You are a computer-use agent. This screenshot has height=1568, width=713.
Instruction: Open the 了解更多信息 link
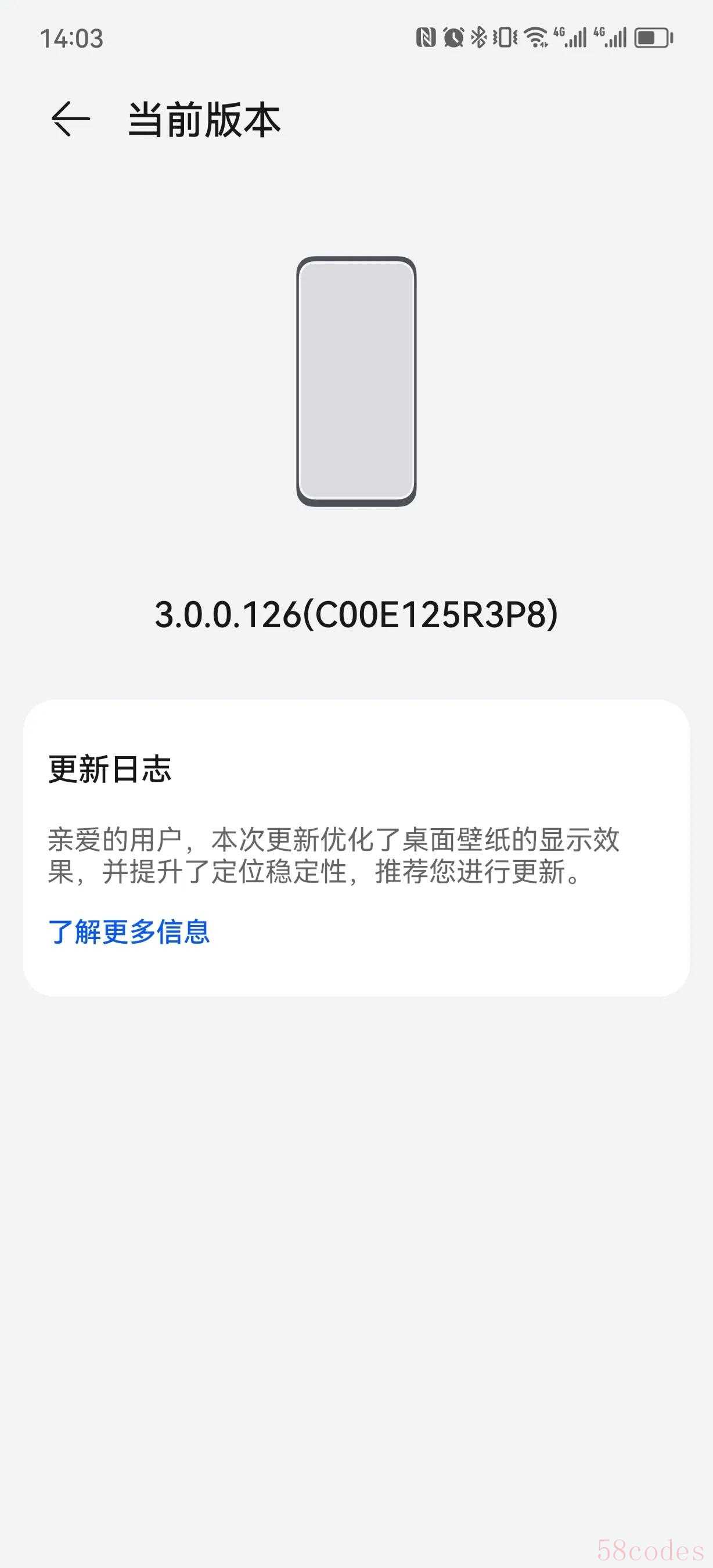[x=129, y=932]
